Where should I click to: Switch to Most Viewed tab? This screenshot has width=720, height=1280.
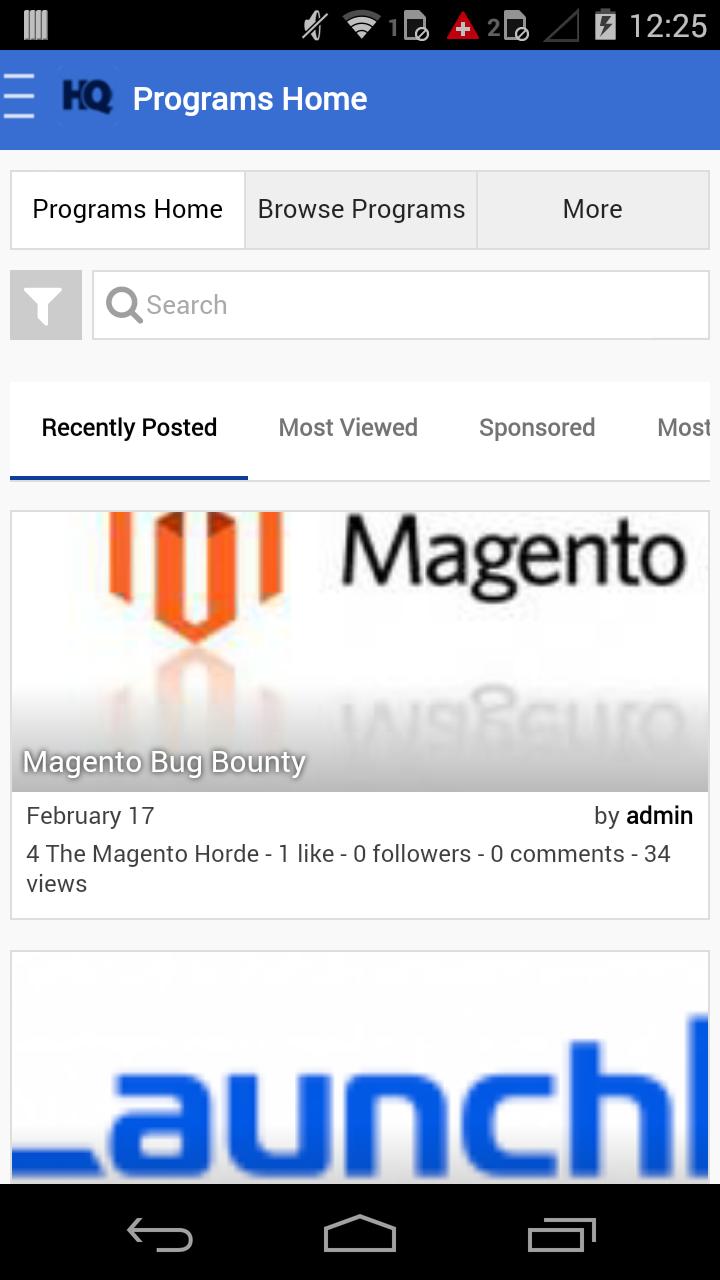[348, 428]
